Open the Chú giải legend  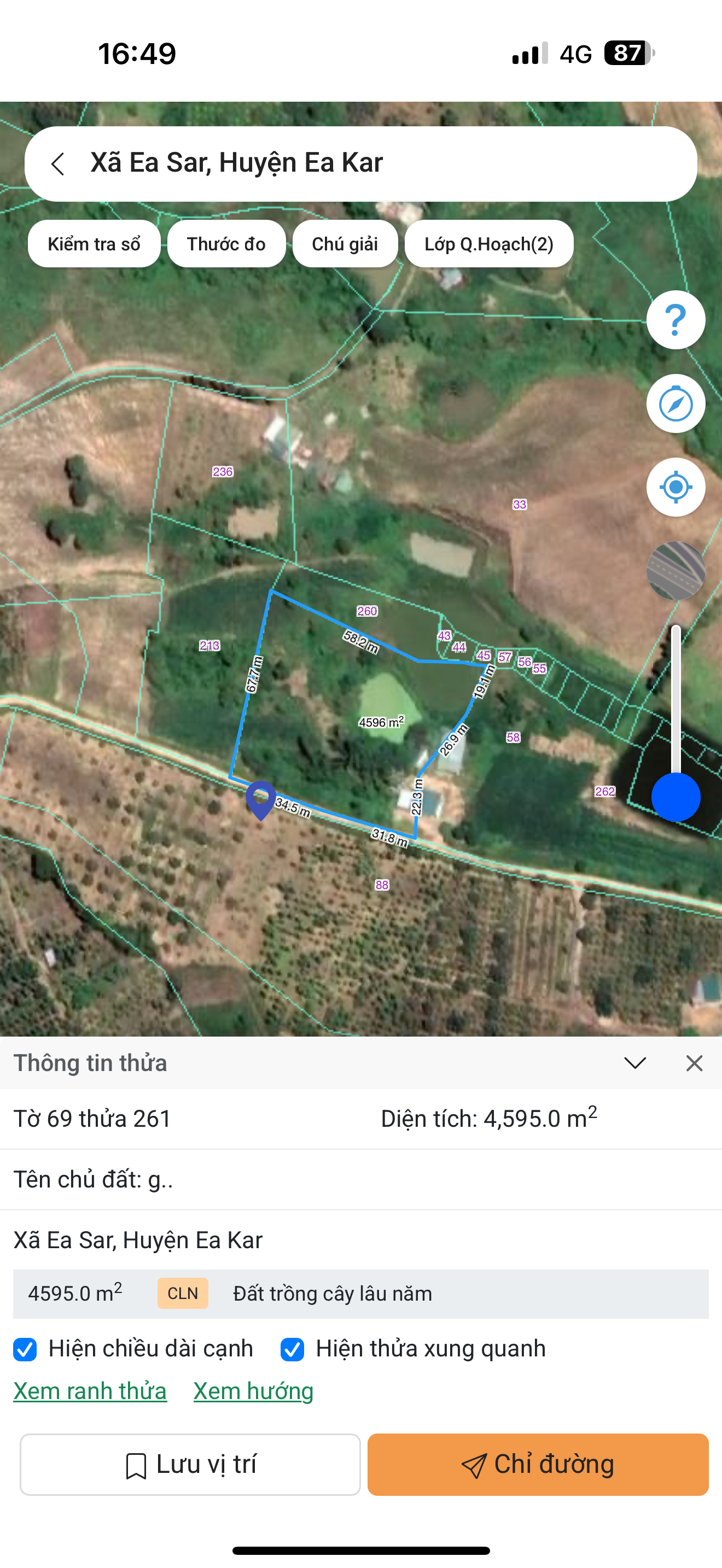[x=345, y=244]
